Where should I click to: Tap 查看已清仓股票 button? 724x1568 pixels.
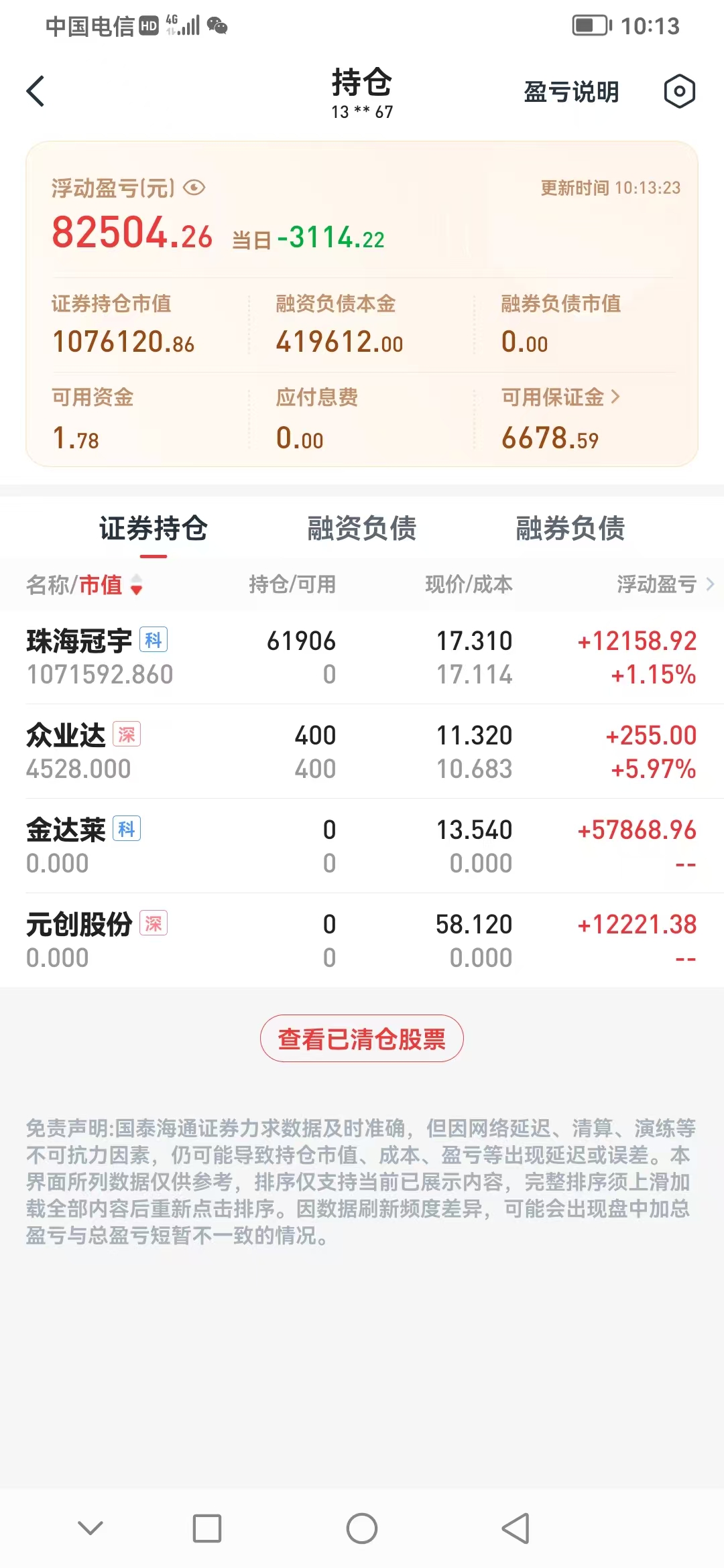pyautogui.click(x=362, y=1039)
